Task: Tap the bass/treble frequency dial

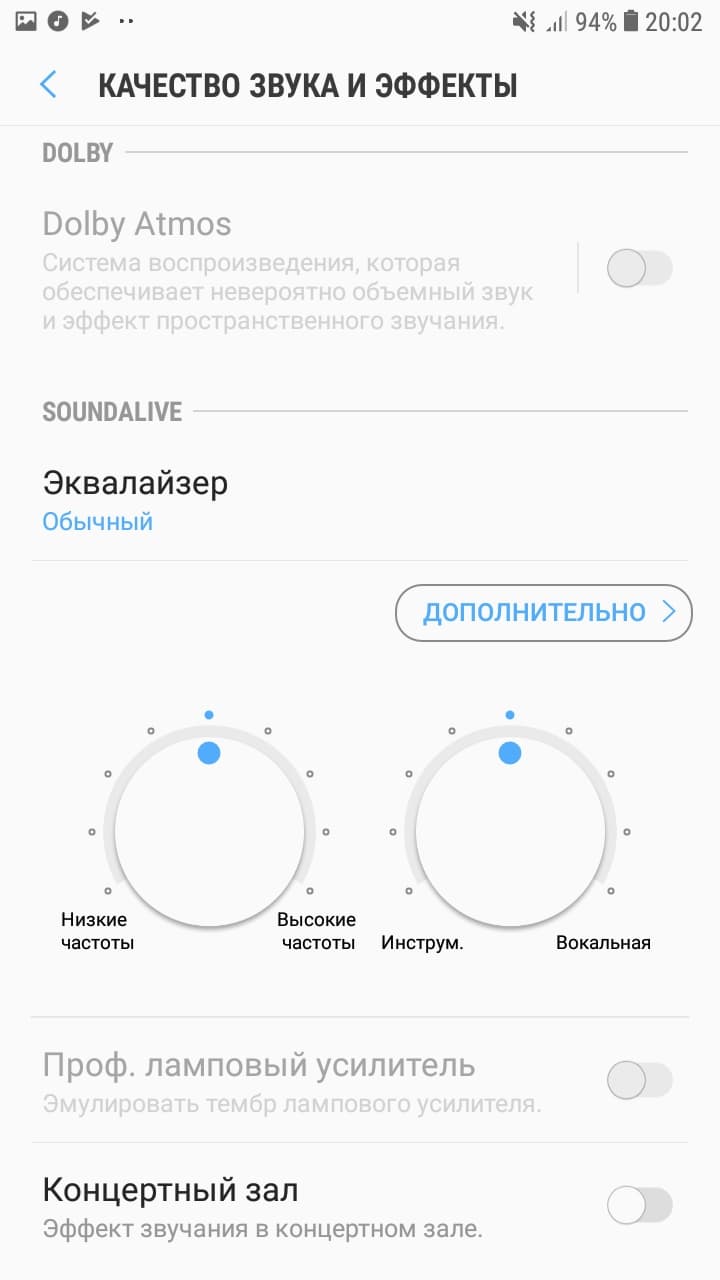Action: pyautogui.click(x=209, y=830)
